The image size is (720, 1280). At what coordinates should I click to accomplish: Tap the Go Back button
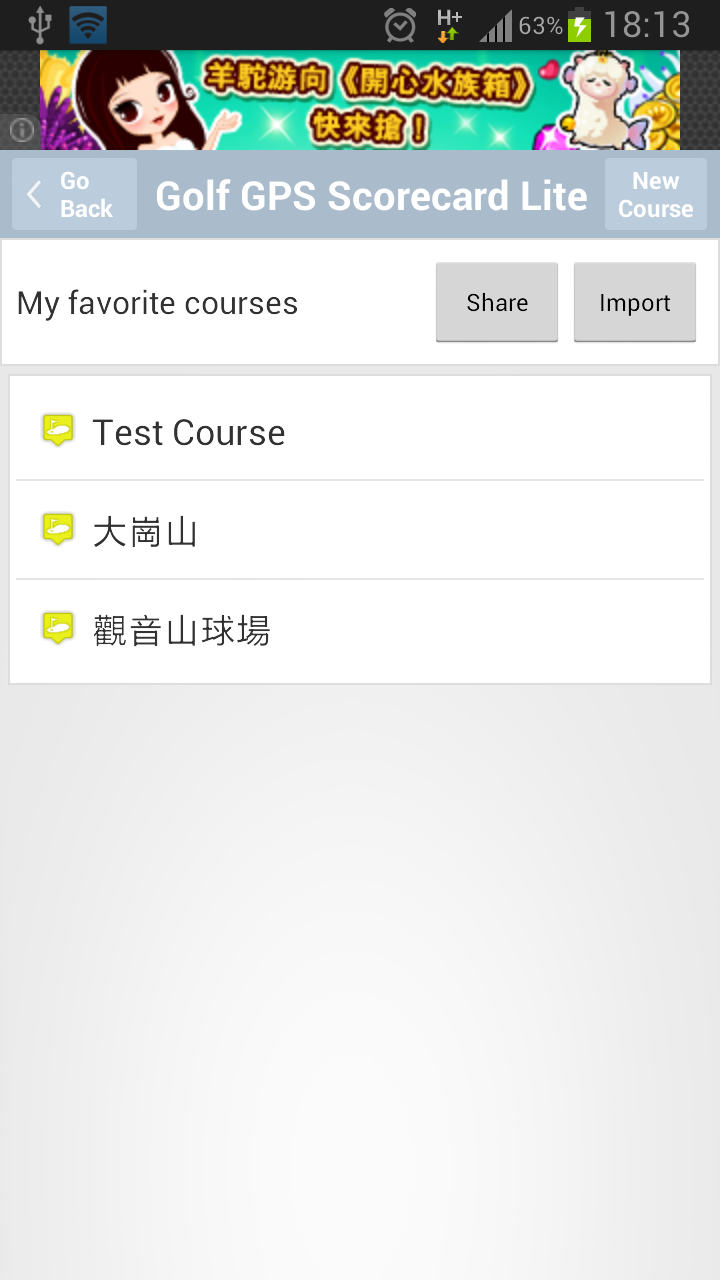coord(74,195)
